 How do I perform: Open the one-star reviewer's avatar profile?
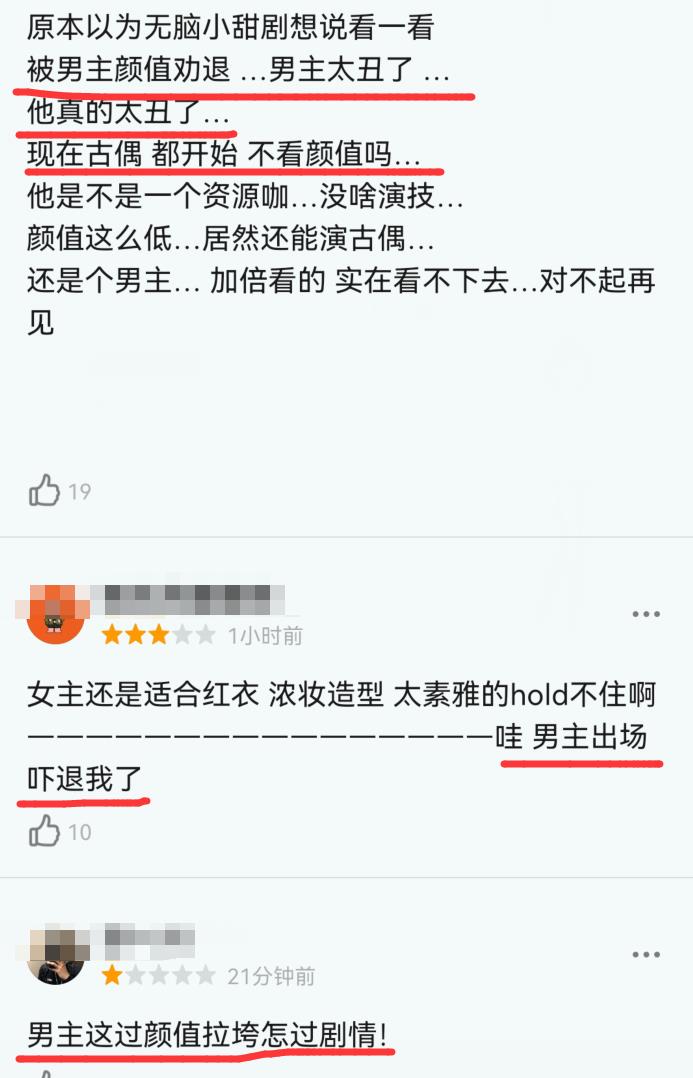pyautogui.click(x=55, y=957)
